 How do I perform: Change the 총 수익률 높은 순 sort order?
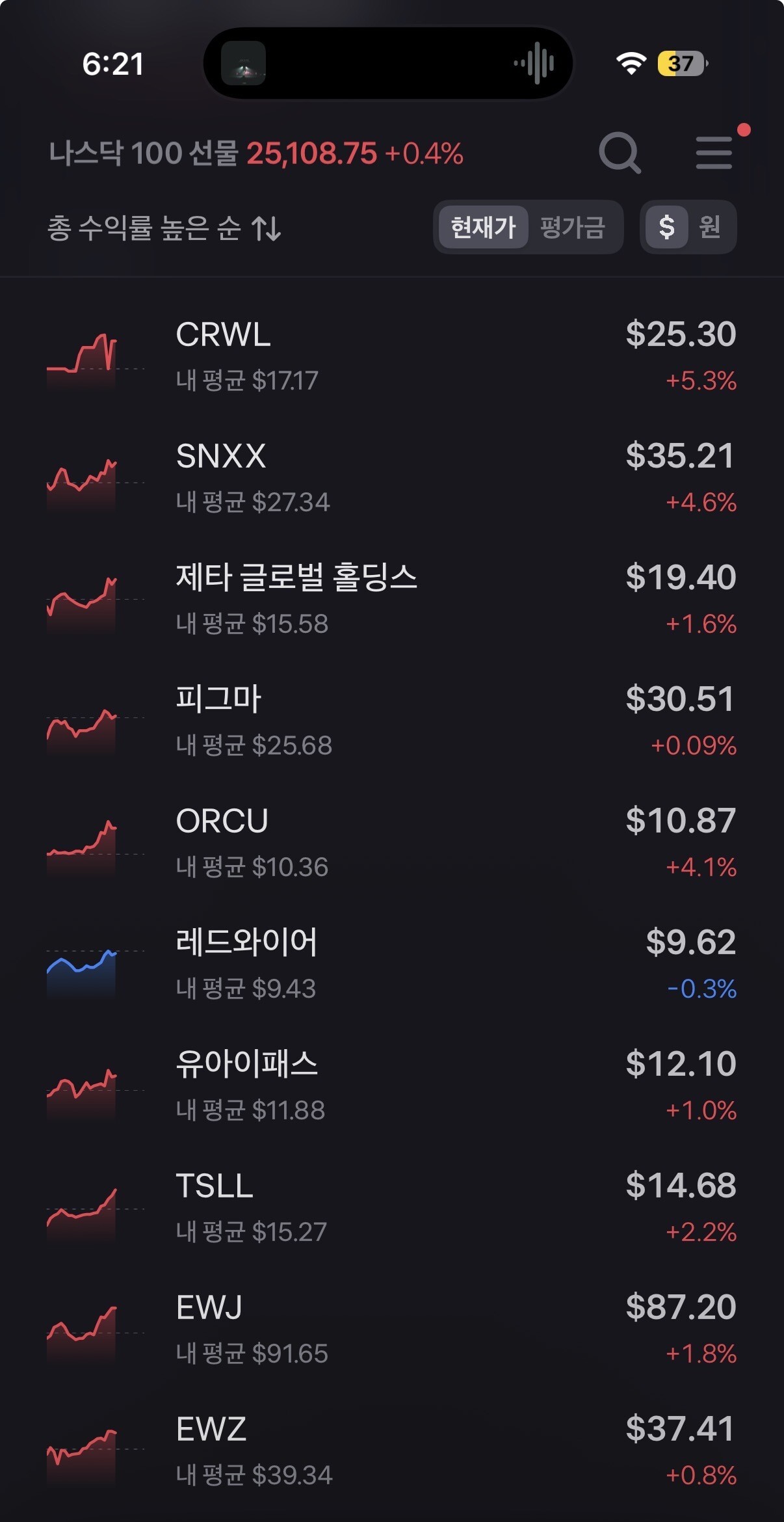coord(164,228)
